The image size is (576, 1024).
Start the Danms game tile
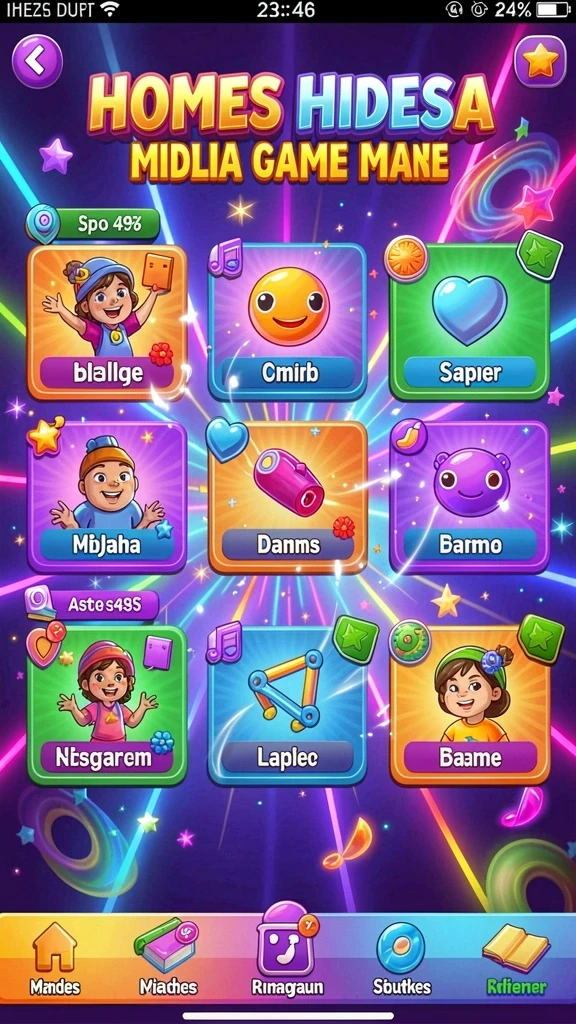click(287, 497)
